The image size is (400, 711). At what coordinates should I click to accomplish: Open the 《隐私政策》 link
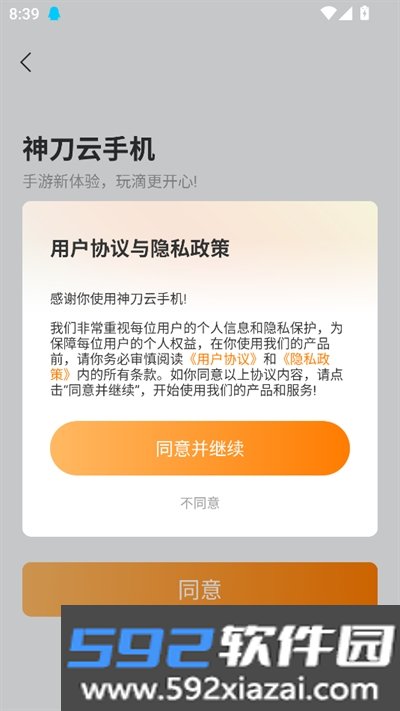point(305,359)
